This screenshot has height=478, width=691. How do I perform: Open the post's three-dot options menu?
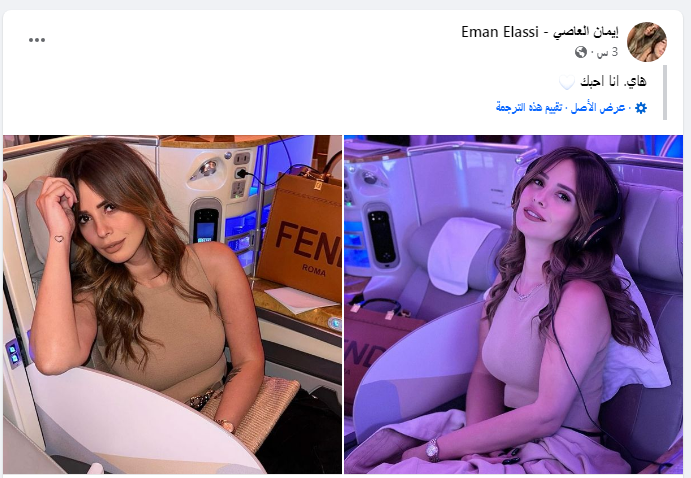click(37, 40)
